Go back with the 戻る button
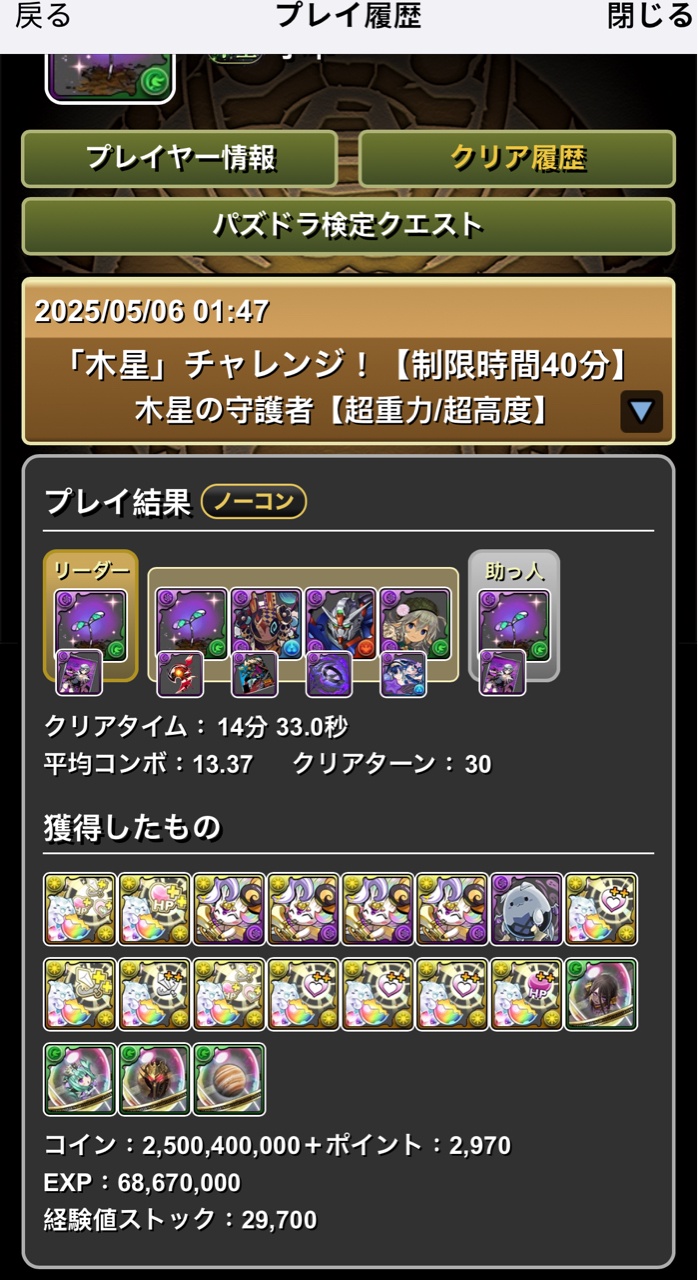This screenshot has width=698, height=1280. click(x=42, y=17)
